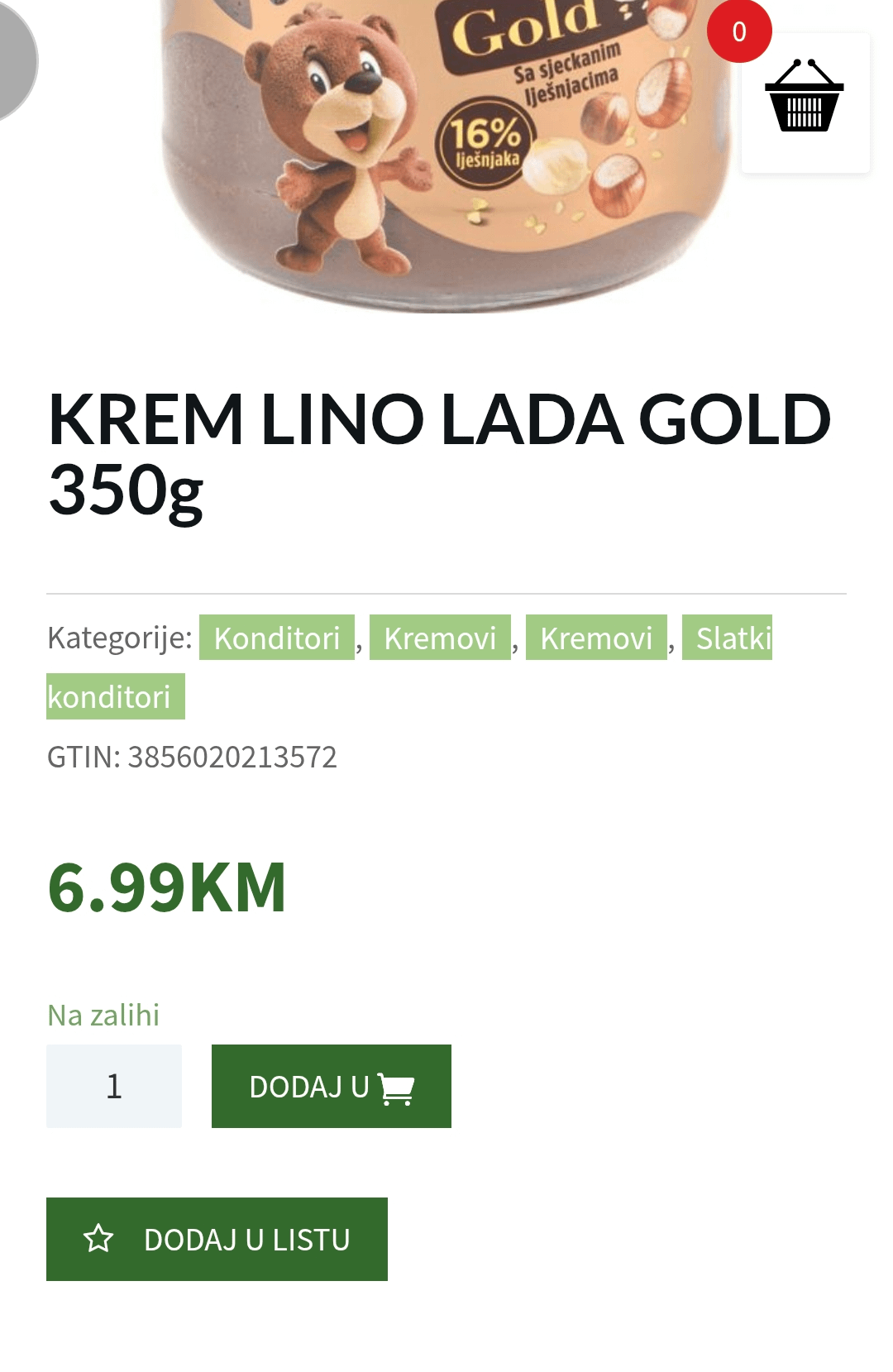Open the Slatki konditori category

[x=733, y=638]
